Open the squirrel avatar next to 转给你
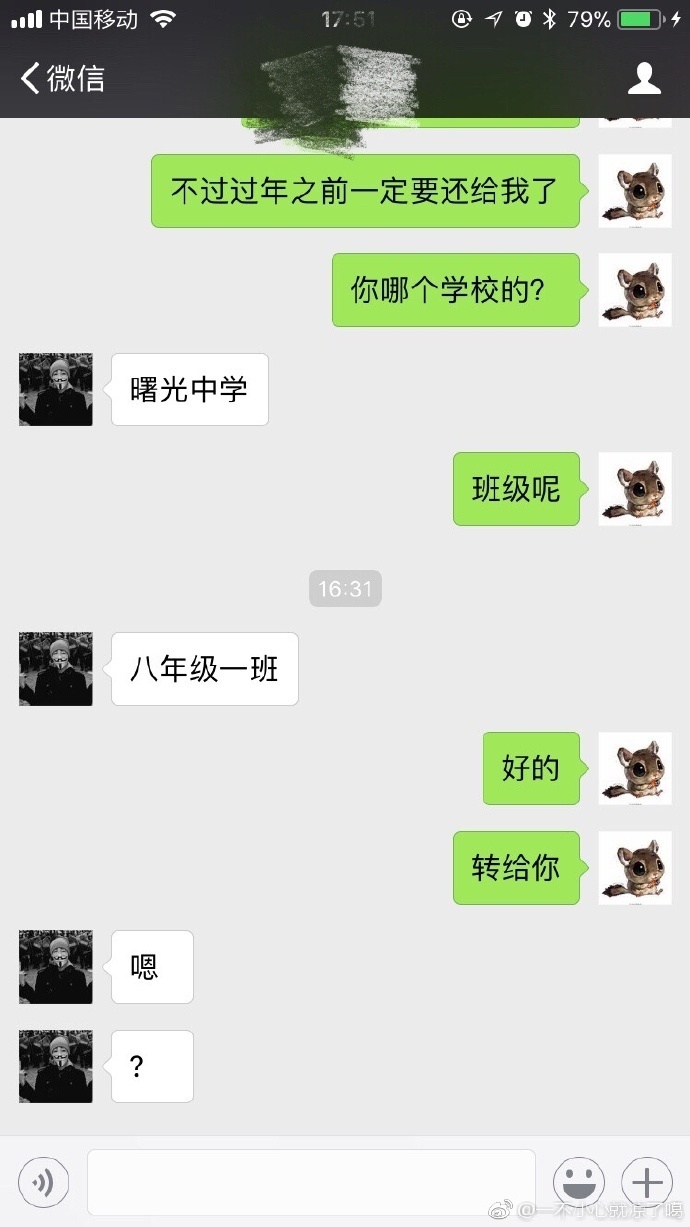This screenshot has width=690, height=1227. coord(634,868)
